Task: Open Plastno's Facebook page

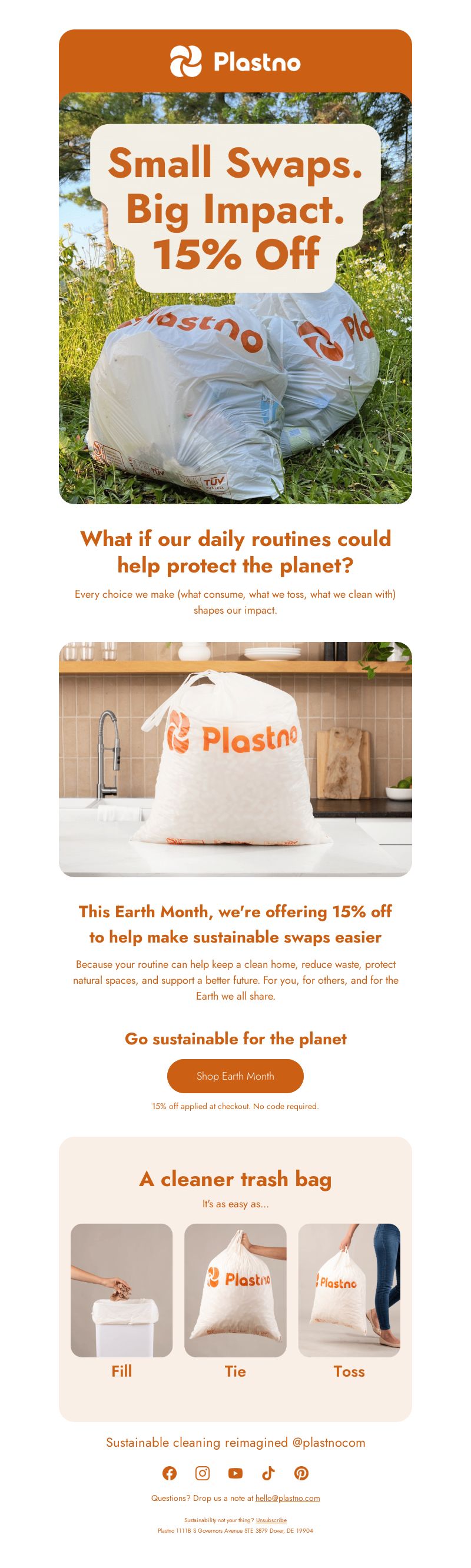Action: pos(170,1473)
